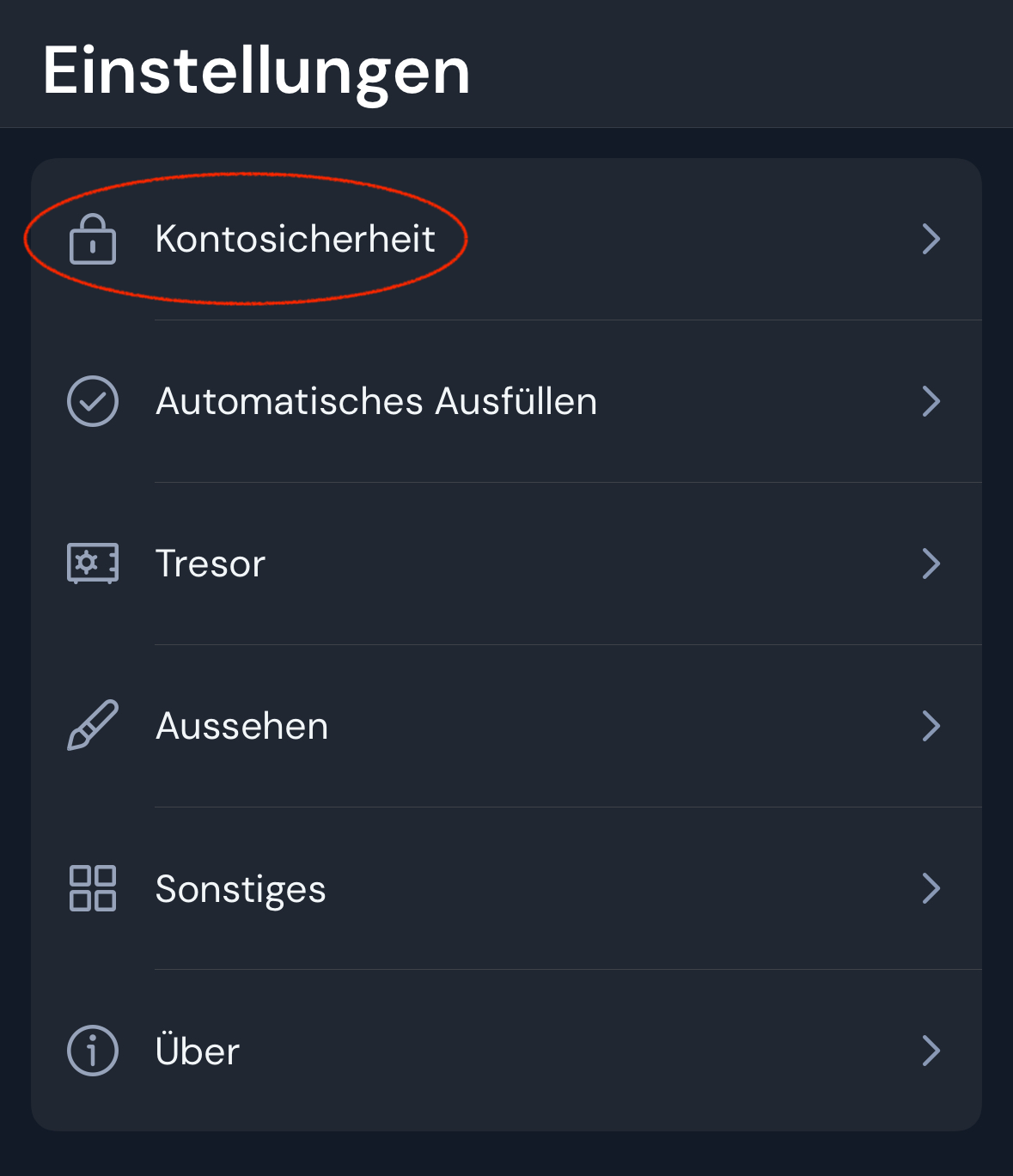
Task: Click the paintbrush icon beside Aussehen
Action: (92, 725)
